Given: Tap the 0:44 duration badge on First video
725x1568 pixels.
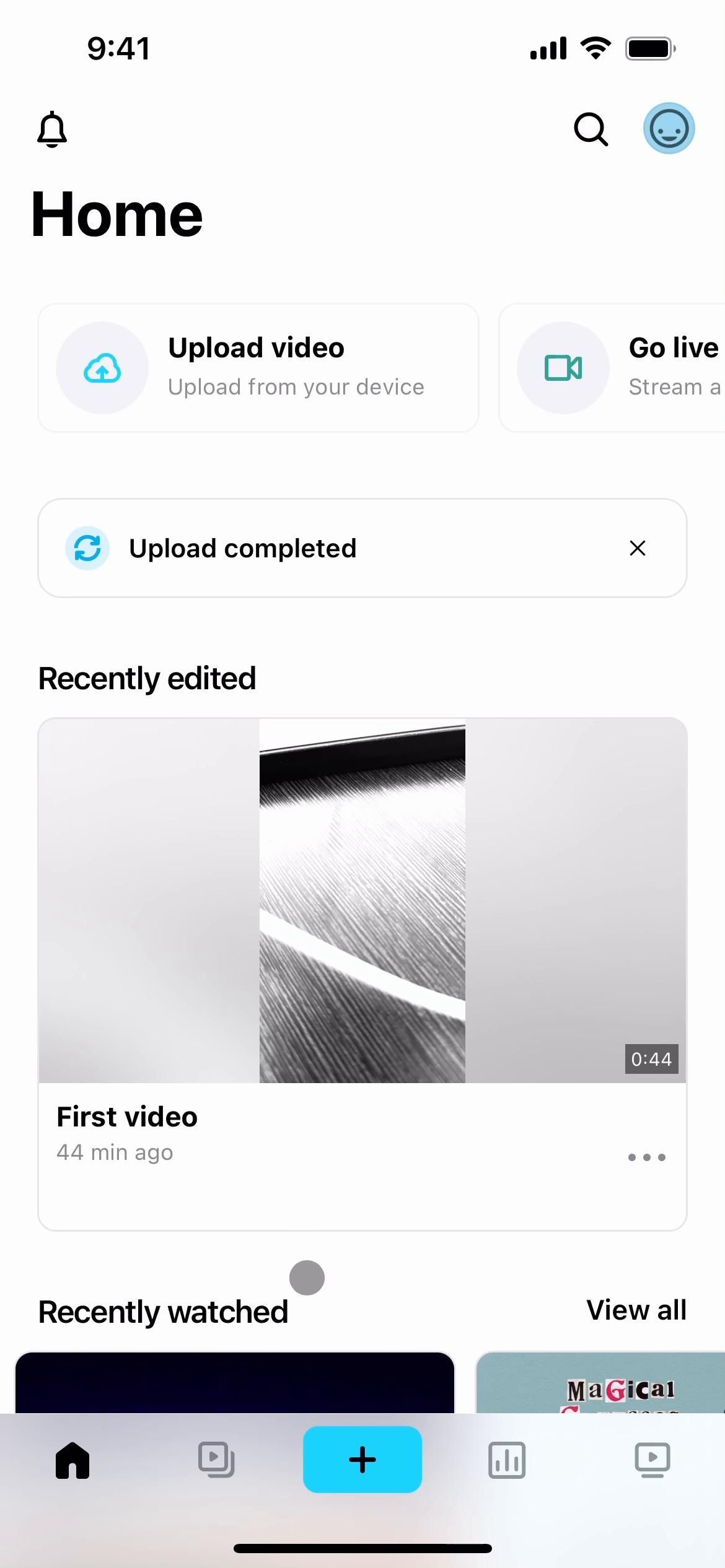Looking at the screenshot, I should [651, 1059].
